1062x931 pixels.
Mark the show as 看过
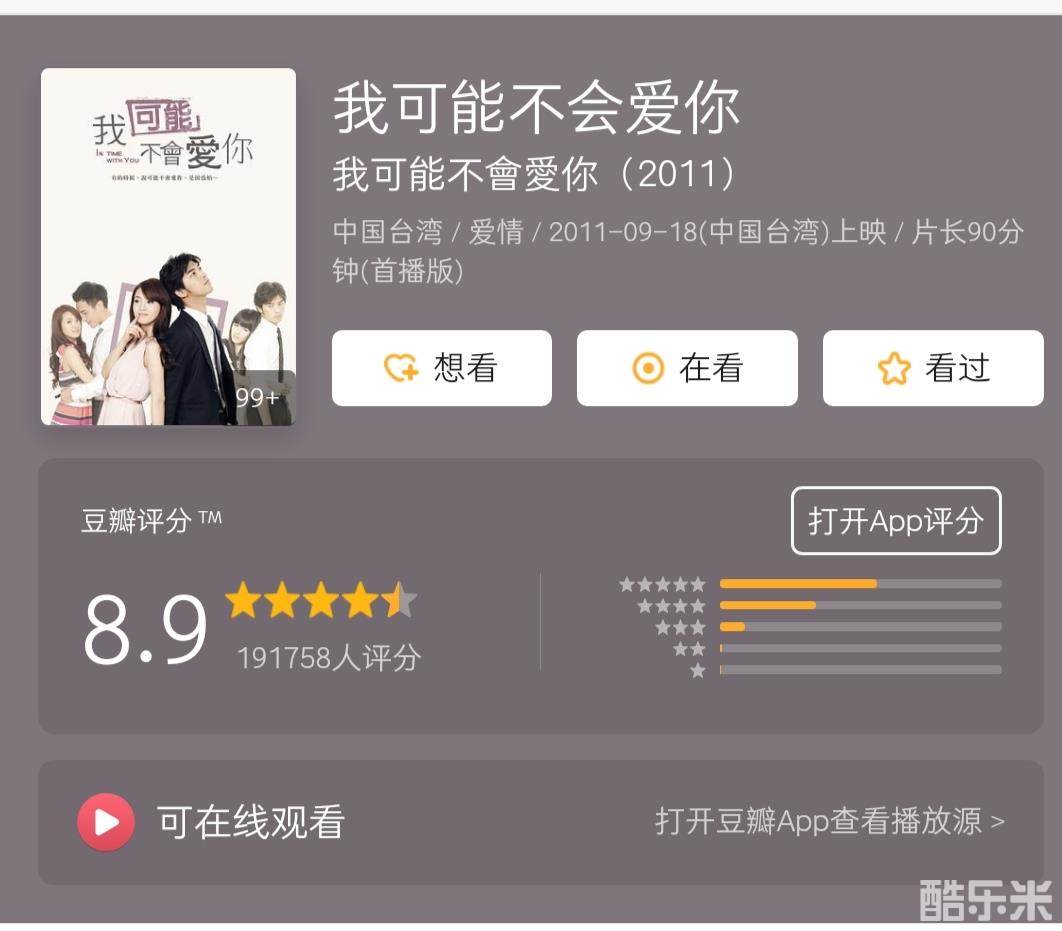click(932, 369)
